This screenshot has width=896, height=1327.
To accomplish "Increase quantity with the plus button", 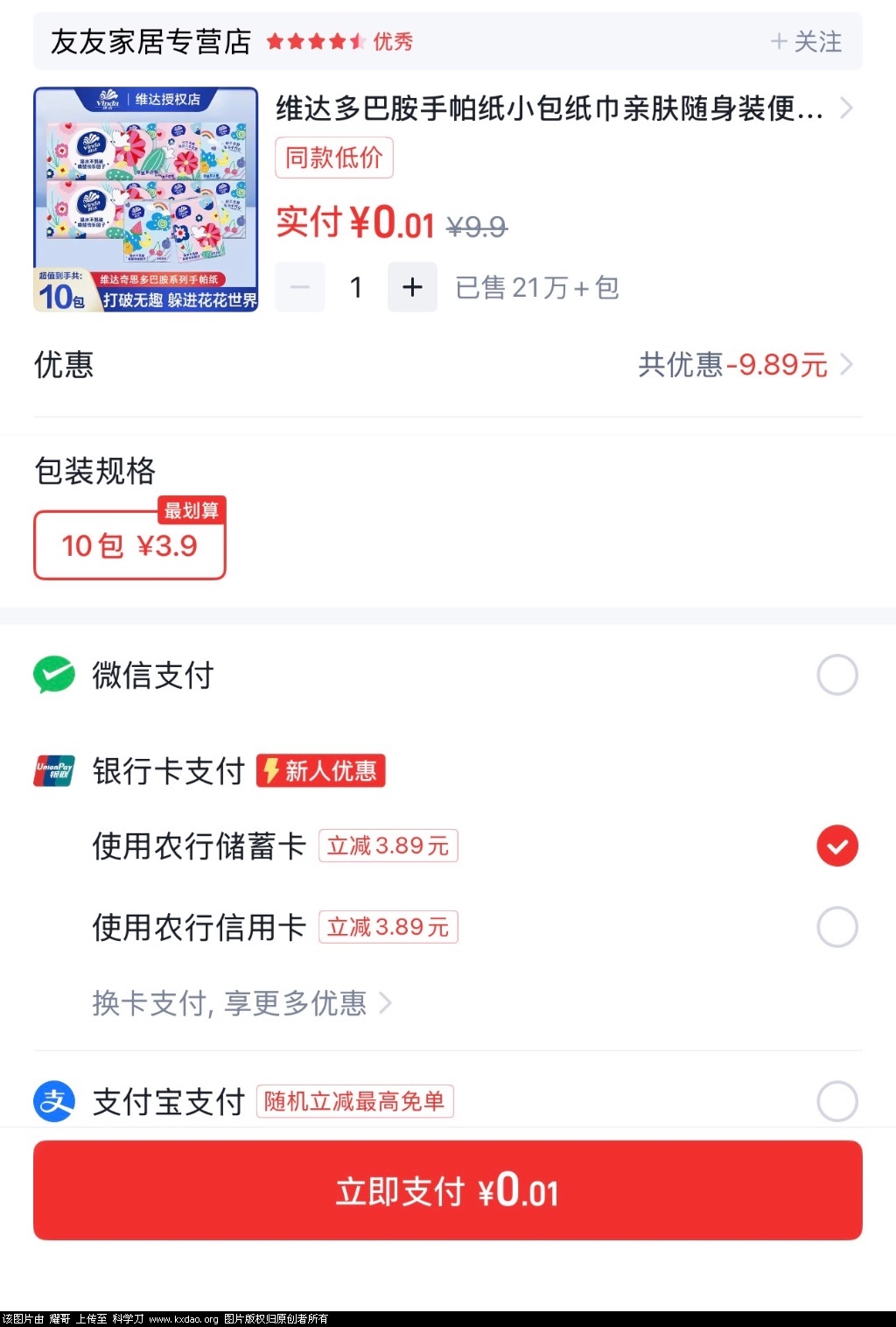I will pos(412,287).
